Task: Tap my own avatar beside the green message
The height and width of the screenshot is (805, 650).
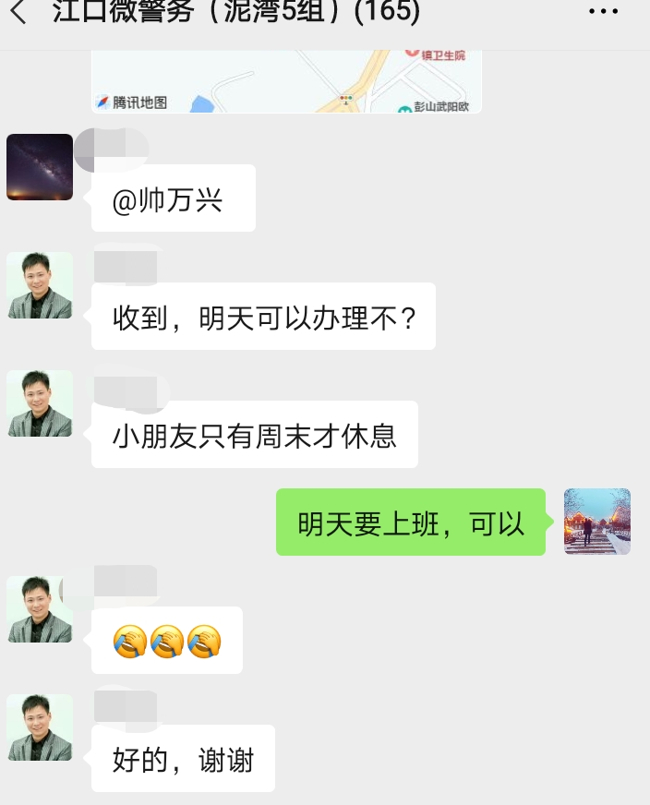Action: click(x=597, y=521)
